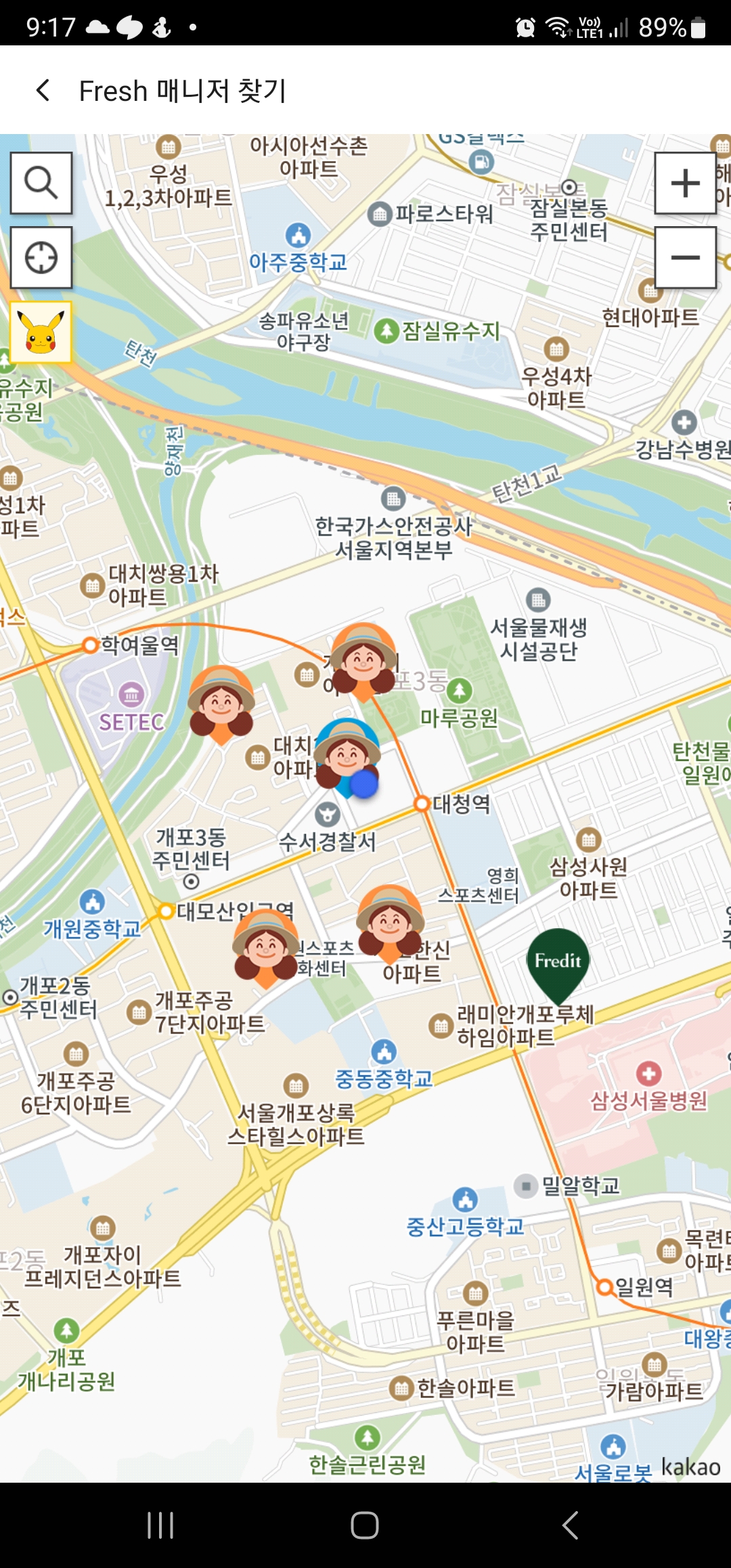Open the Fredit store pin
This screenshot has width=731, height=1568.
tap(558, 961)
